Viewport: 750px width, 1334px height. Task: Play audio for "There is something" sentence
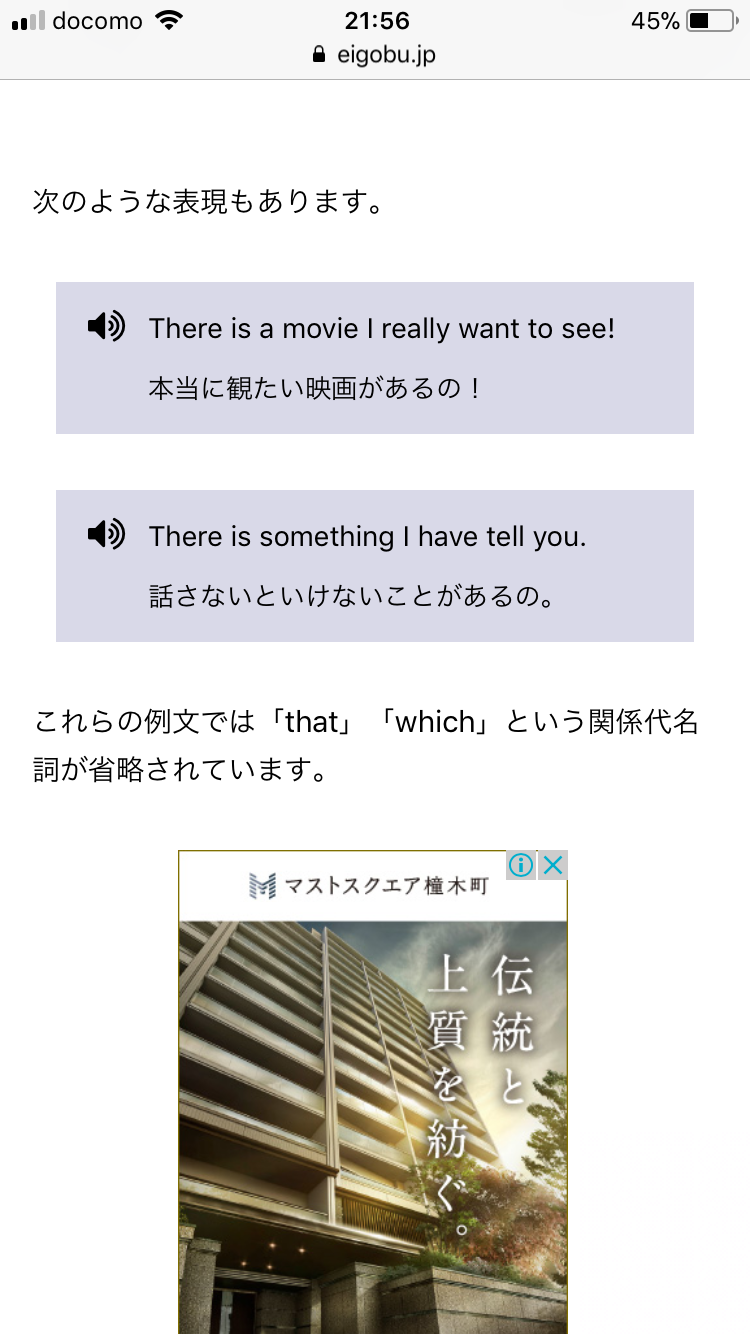click(x=106, y=535)
